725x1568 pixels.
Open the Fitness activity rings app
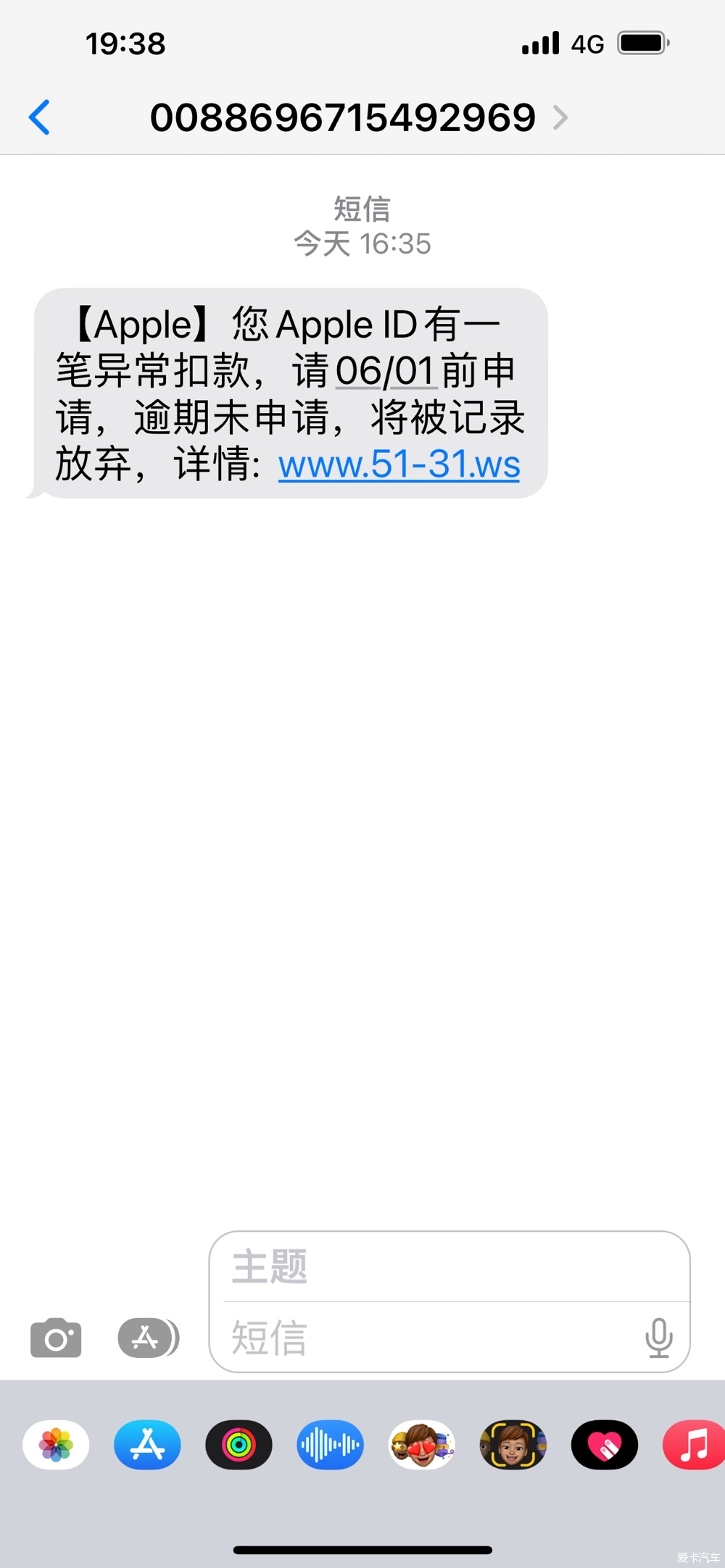(x=239, y=1445)
